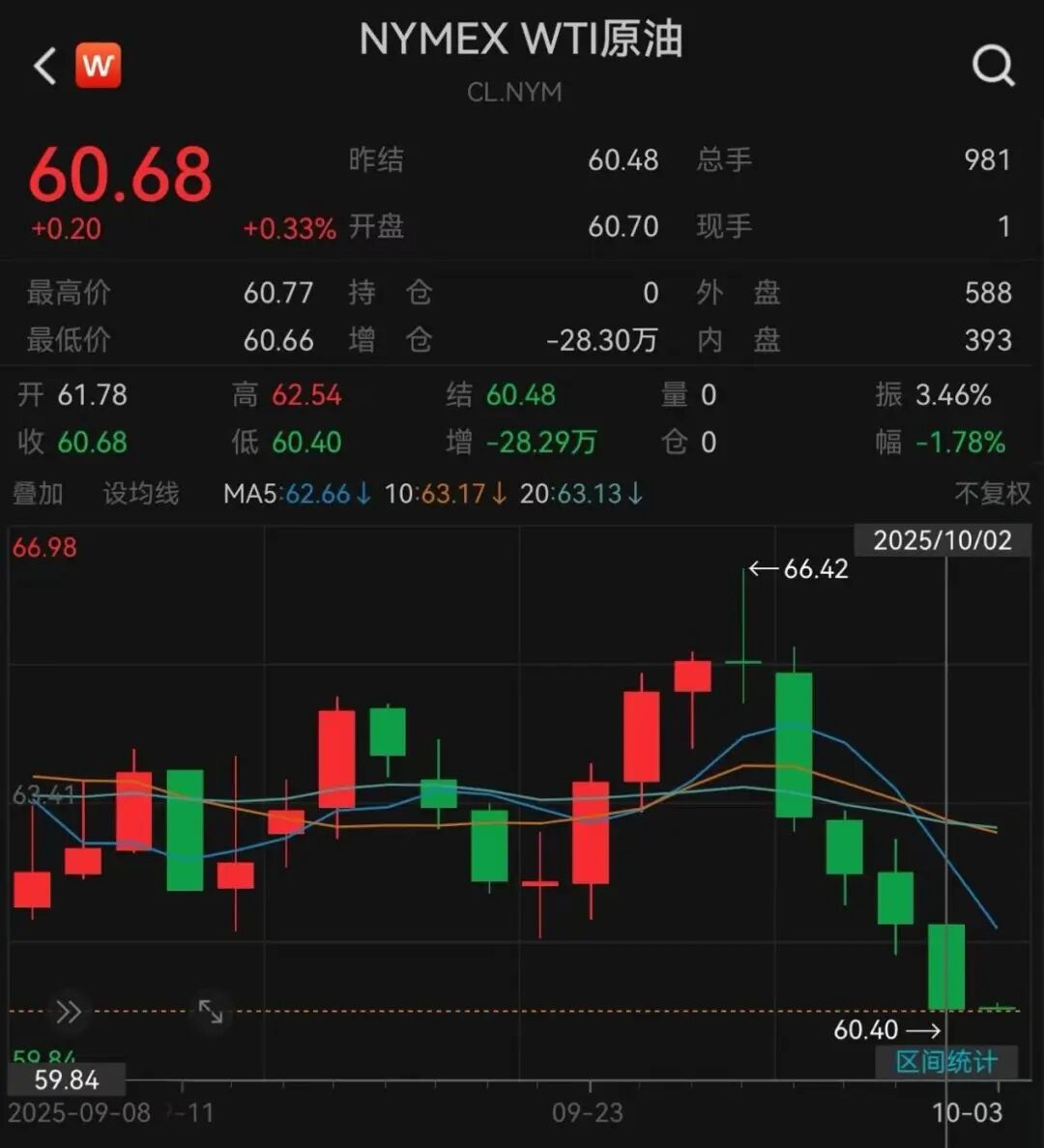Open 区间统计 range statistics
The width and height of the screenshot is (1044, 1148).
point(945,1062)
